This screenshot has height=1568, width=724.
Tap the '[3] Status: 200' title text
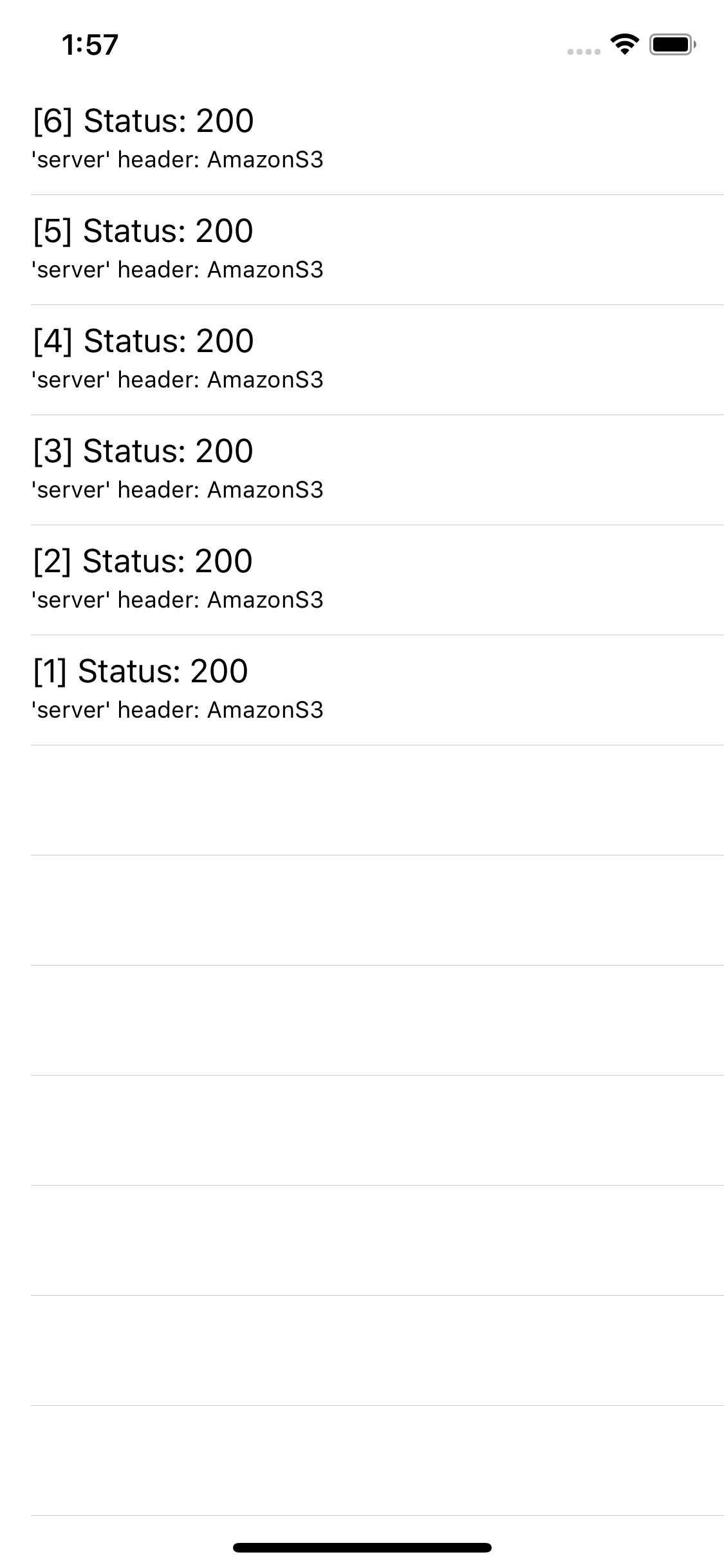pyautogui.click(x=141, y=449)
